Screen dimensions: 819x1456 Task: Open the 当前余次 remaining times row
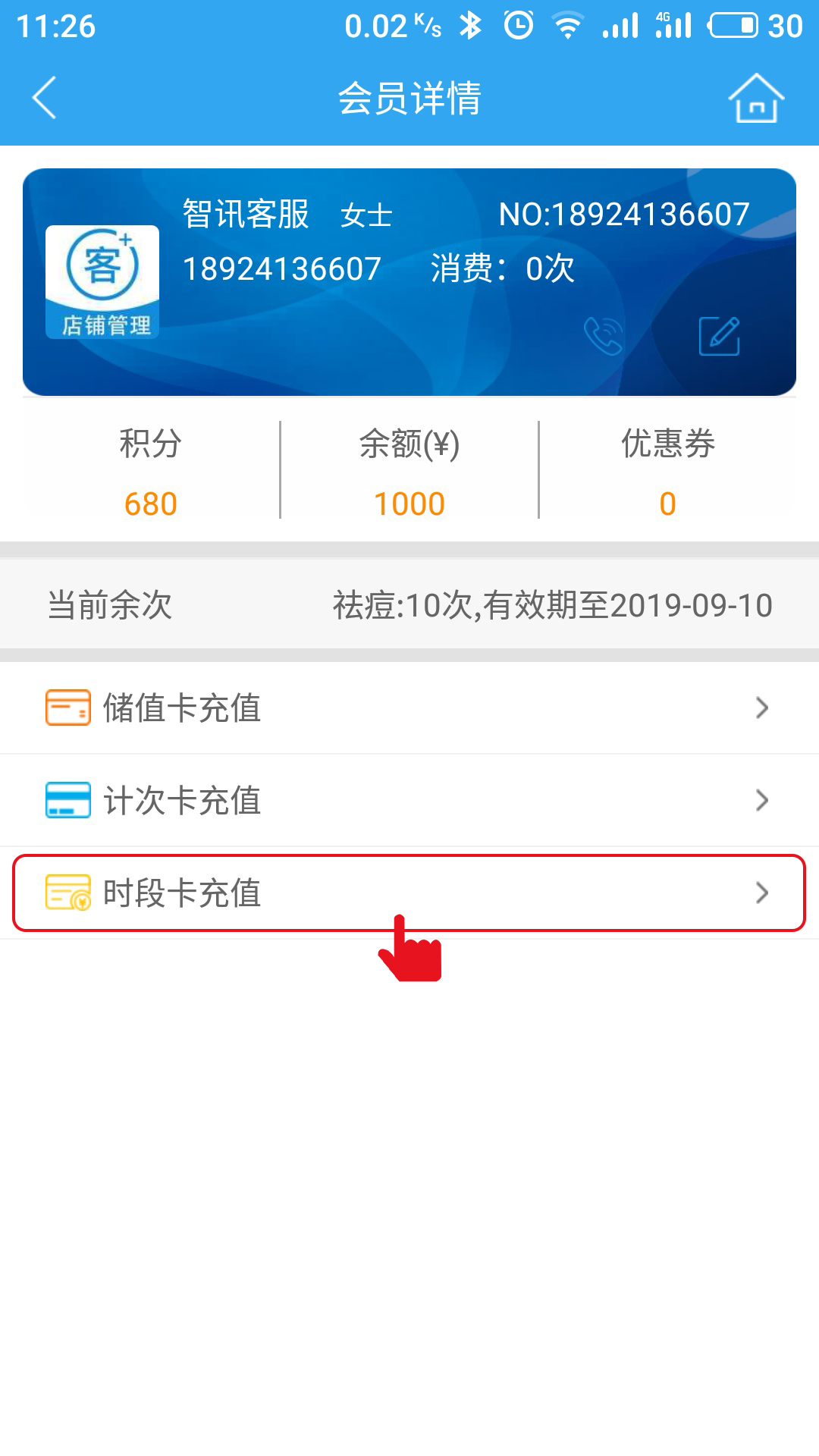[x=409, y=604]
